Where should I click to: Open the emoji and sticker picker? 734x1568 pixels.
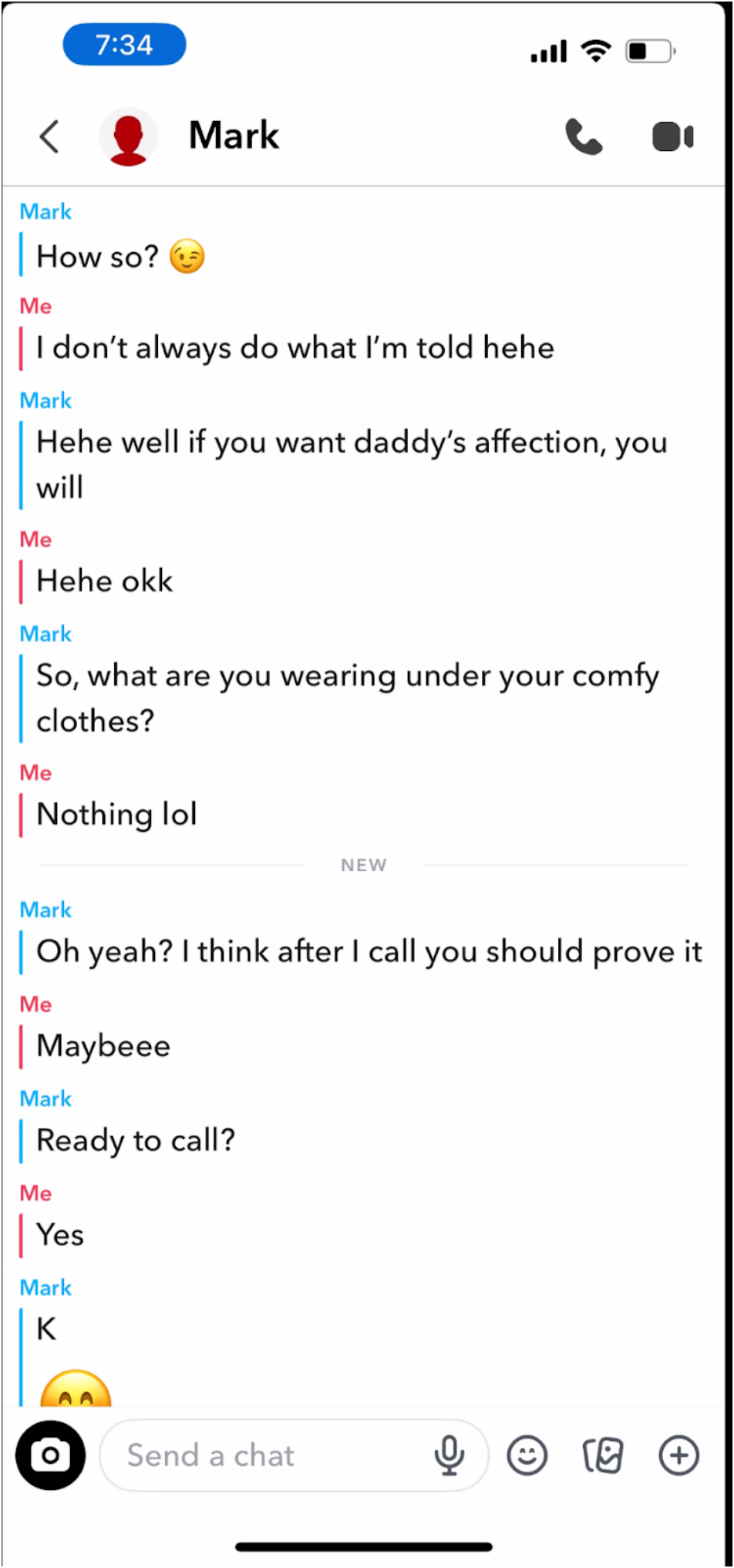tap(527, 1455)
